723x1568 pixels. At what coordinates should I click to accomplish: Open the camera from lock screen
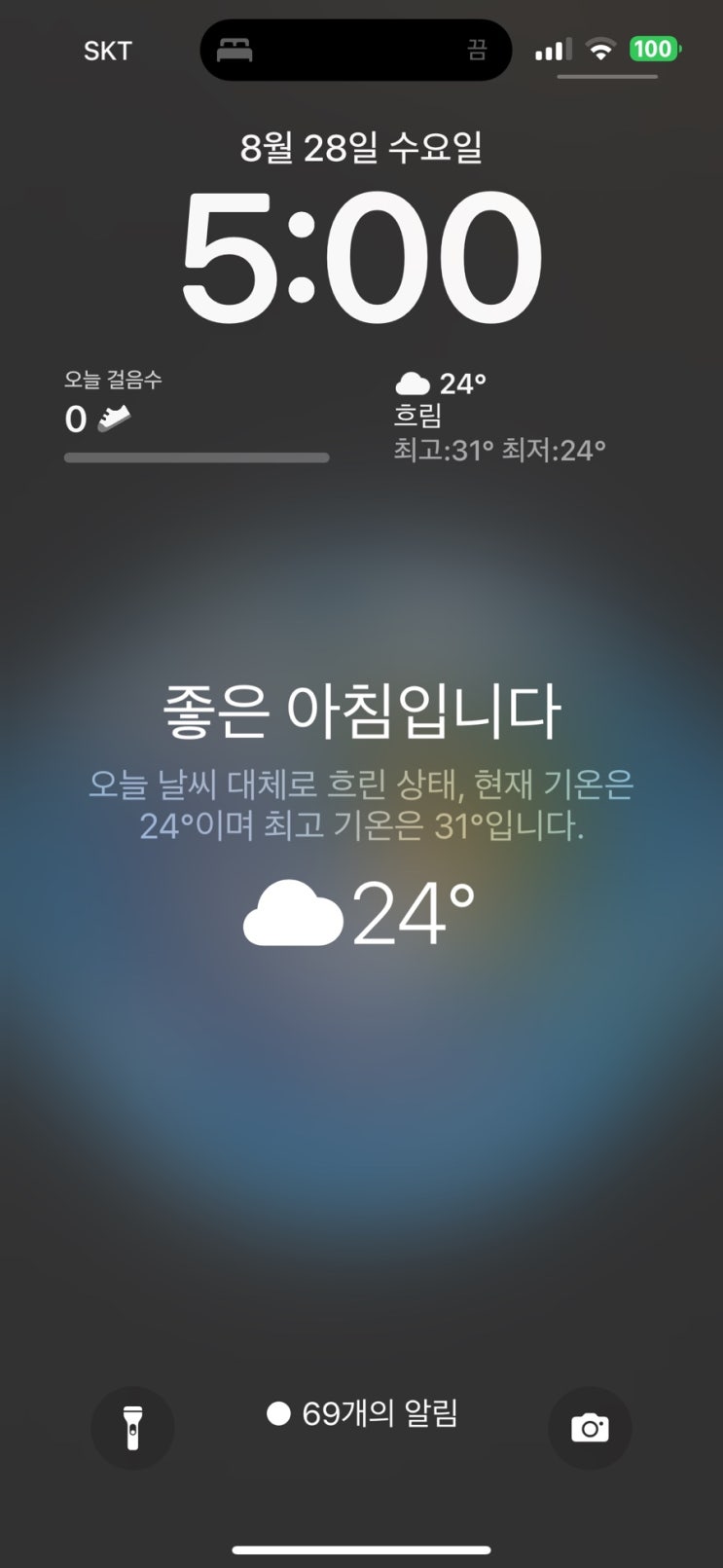coord(590,1428)
